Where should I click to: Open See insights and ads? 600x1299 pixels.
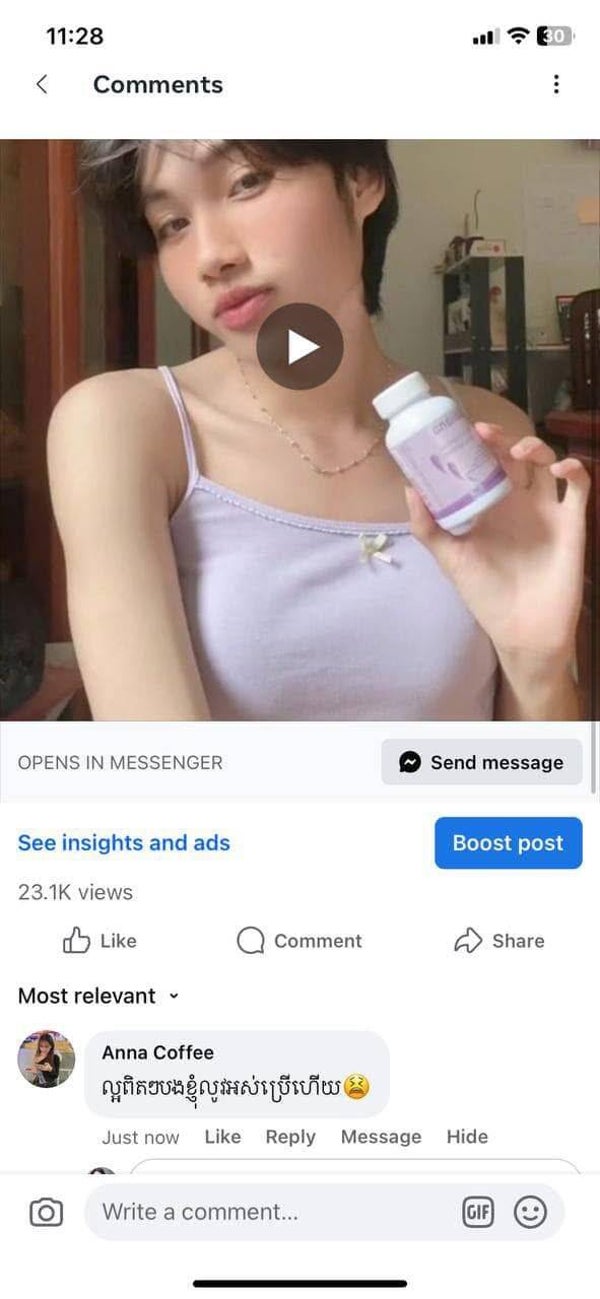pyautogui.click(x=124, y=843)
